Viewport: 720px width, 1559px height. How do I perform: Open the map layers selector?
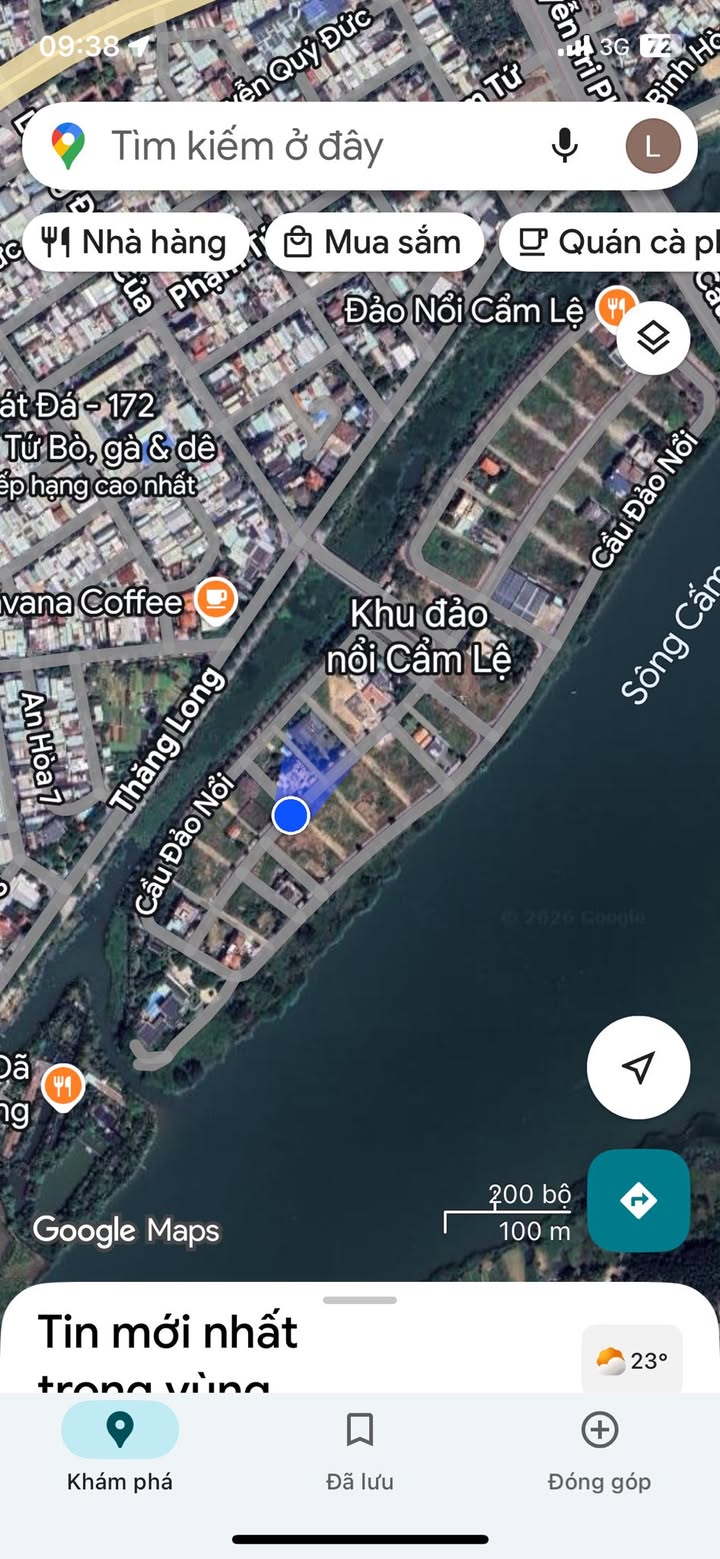(x=653, y=338)
